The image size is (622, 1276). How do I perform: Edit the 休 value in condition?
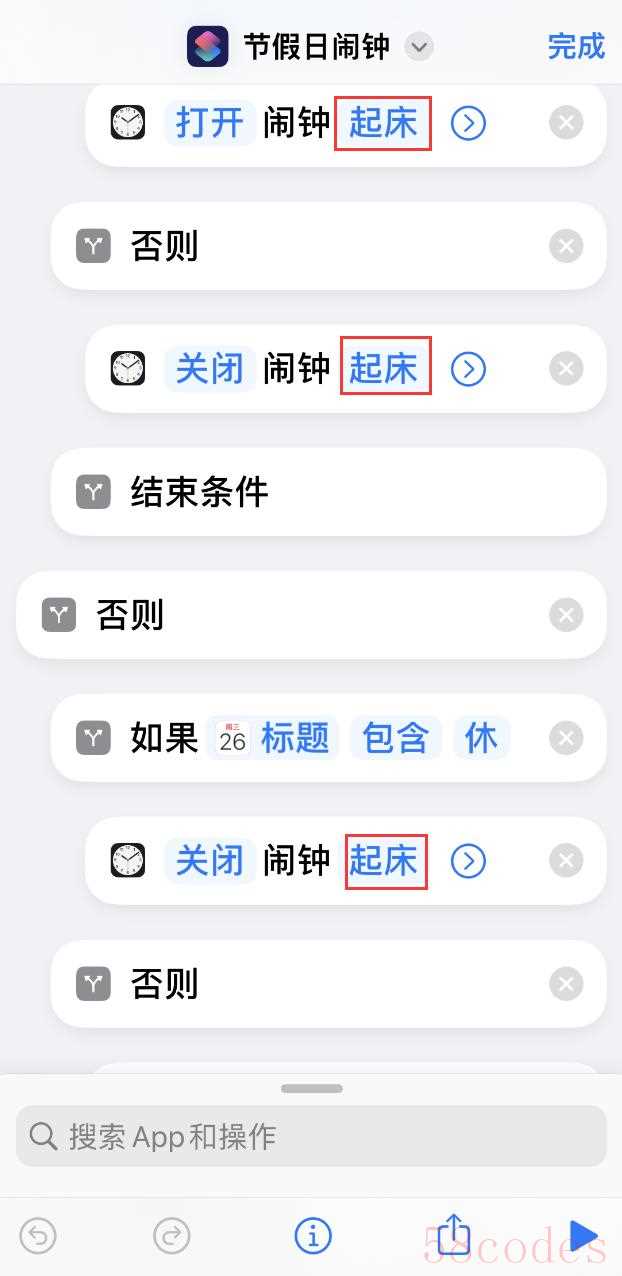(x=481, y=738)
